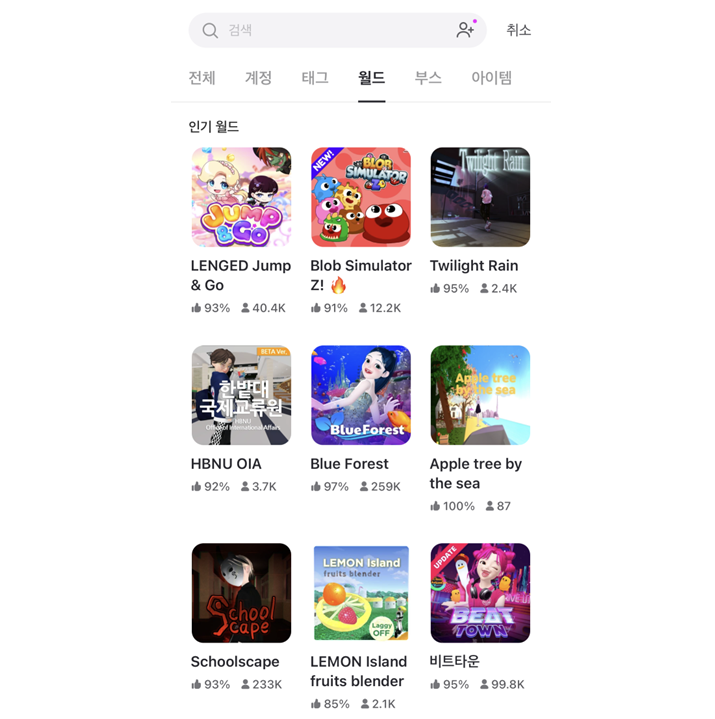Select the 월드 tab
715x719 pixels.
click(x=371, y=78)
